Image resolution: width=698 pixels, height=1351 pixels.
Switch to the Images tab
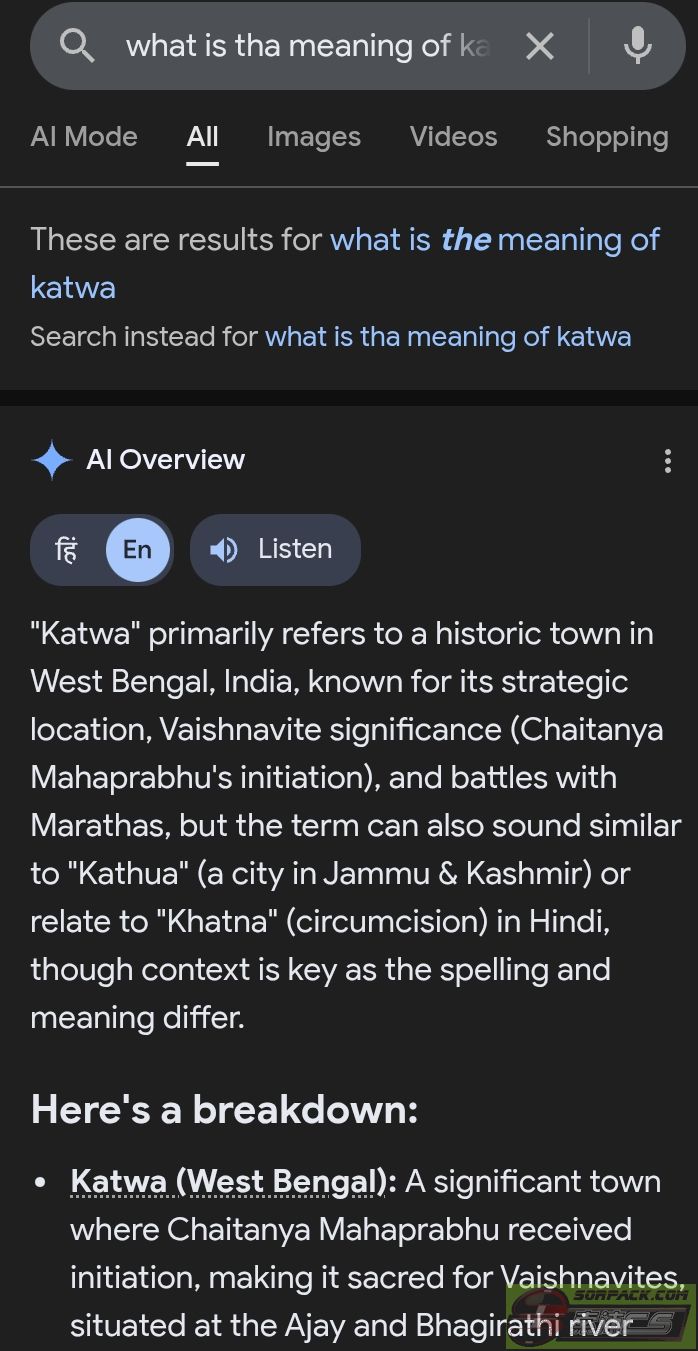coord(313,137)
